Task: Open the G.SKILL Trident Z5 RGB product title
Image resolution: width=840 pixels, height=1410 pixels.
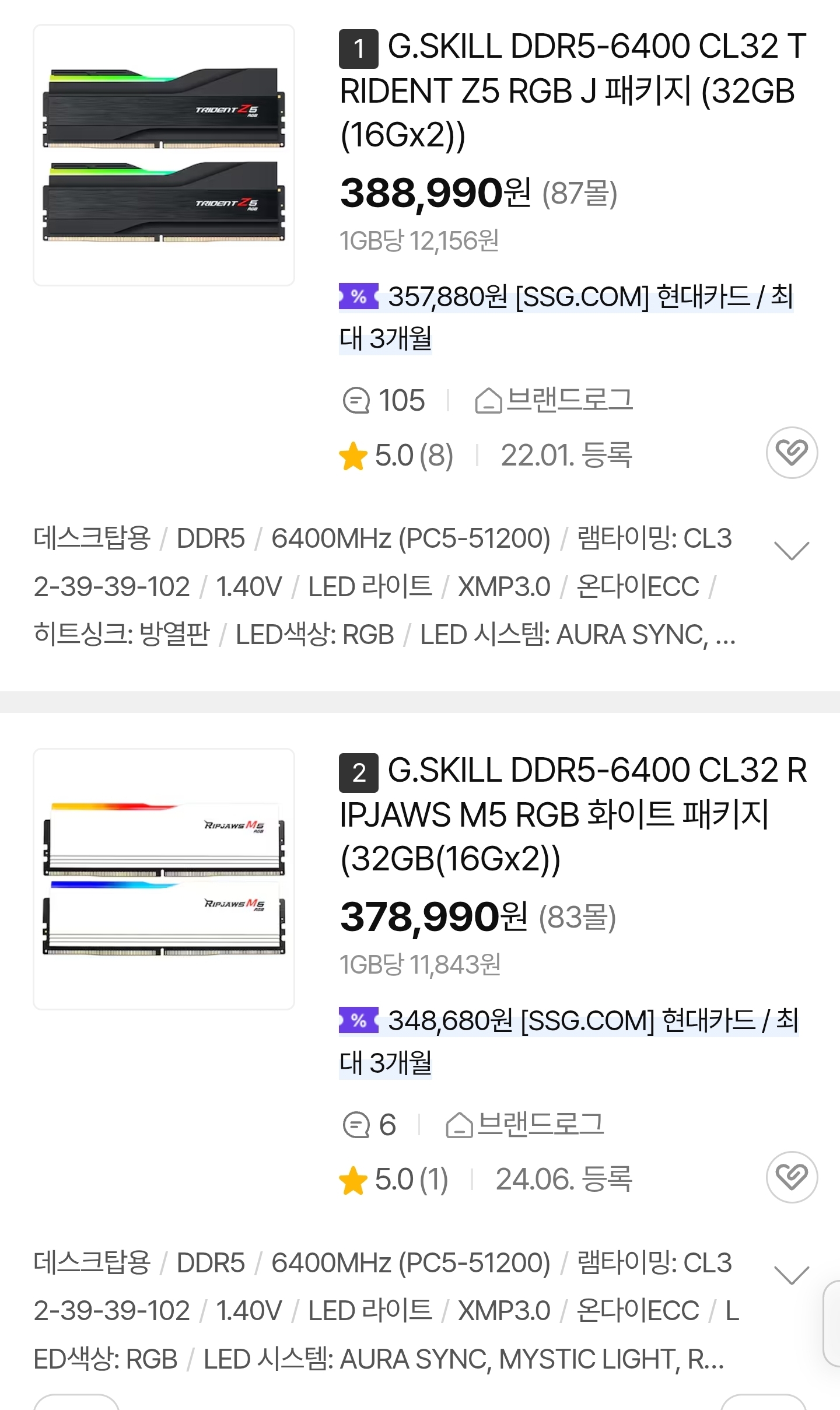Action: coord(572,90)
